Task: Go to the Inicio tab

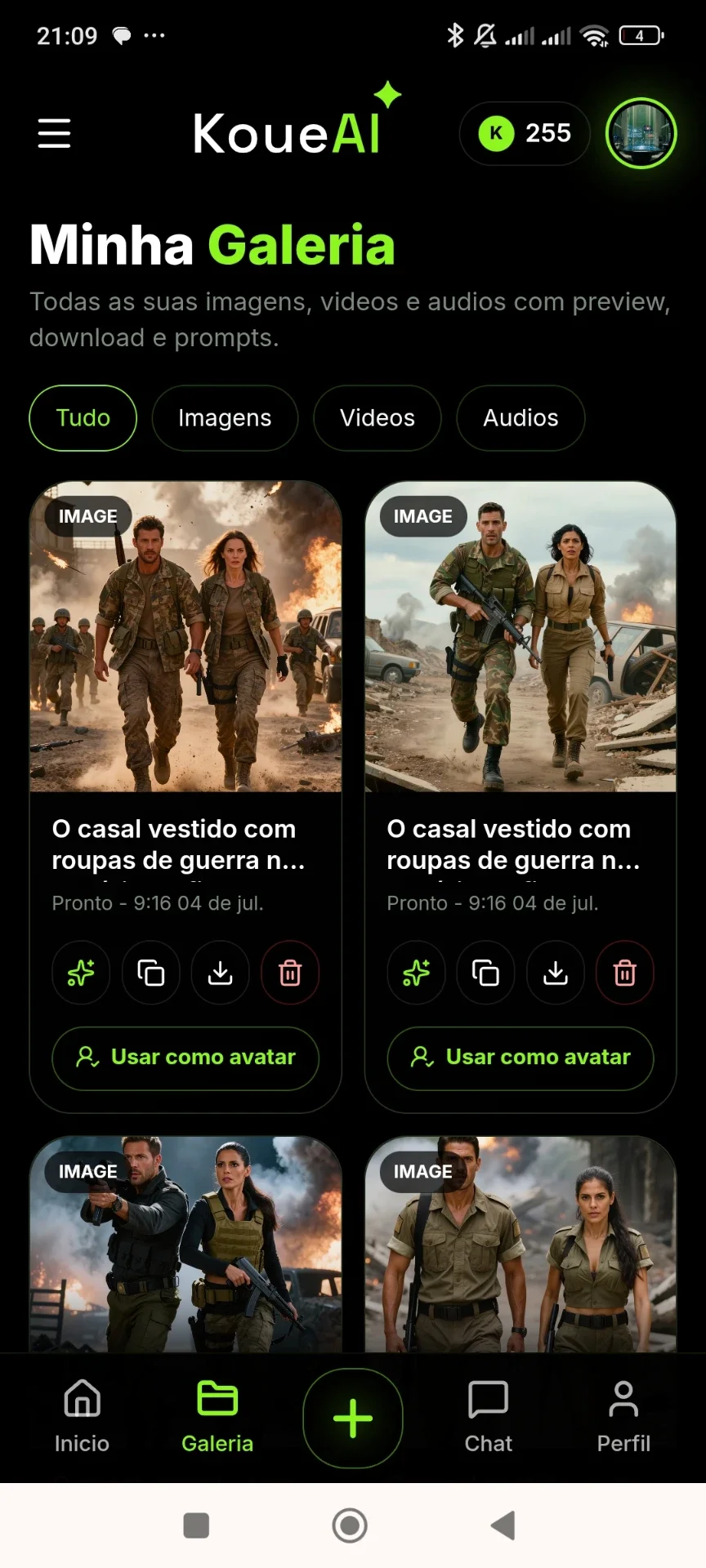Action: click(x=82, y=1417)
